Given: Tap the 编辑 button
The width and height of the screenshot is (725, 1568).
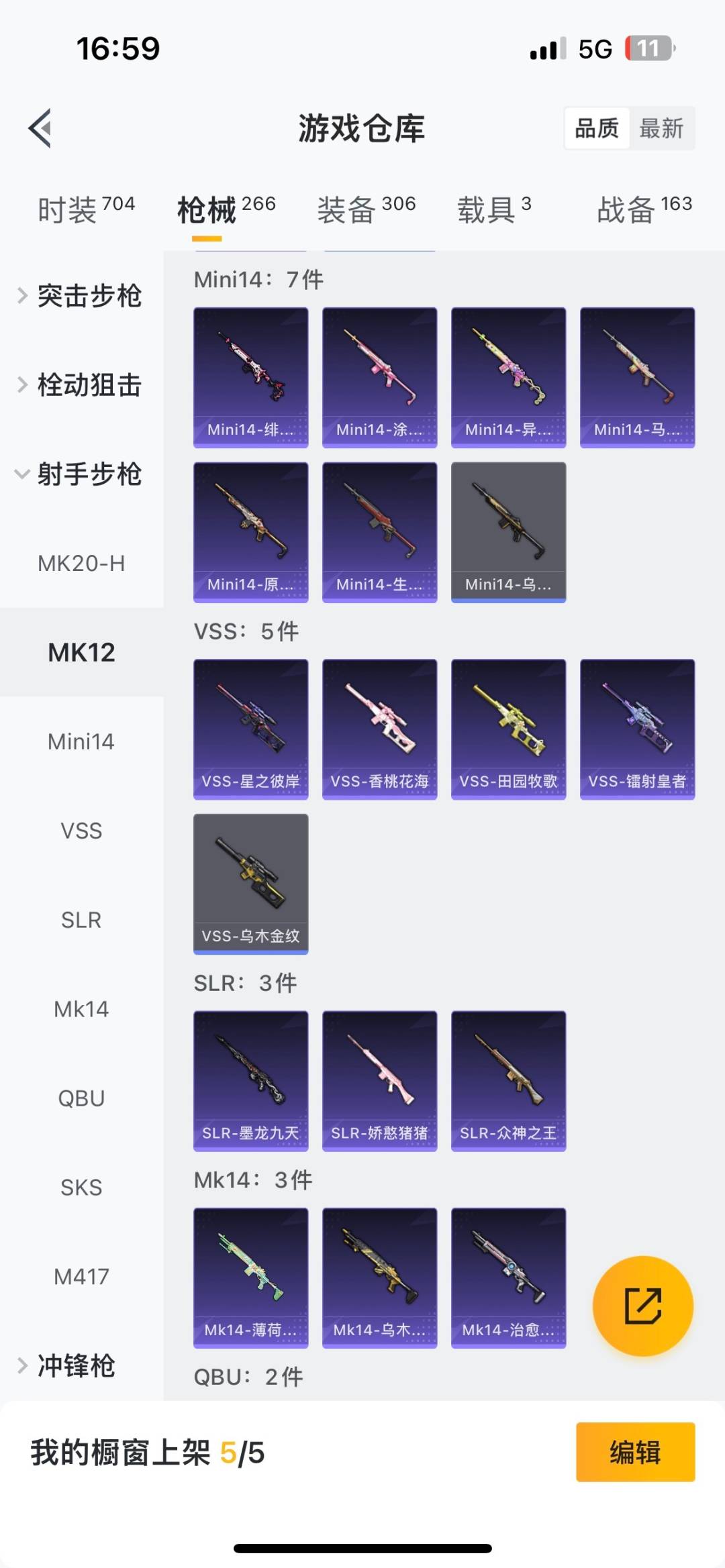Looking at the screenshot, I should tap(635, 1452).
